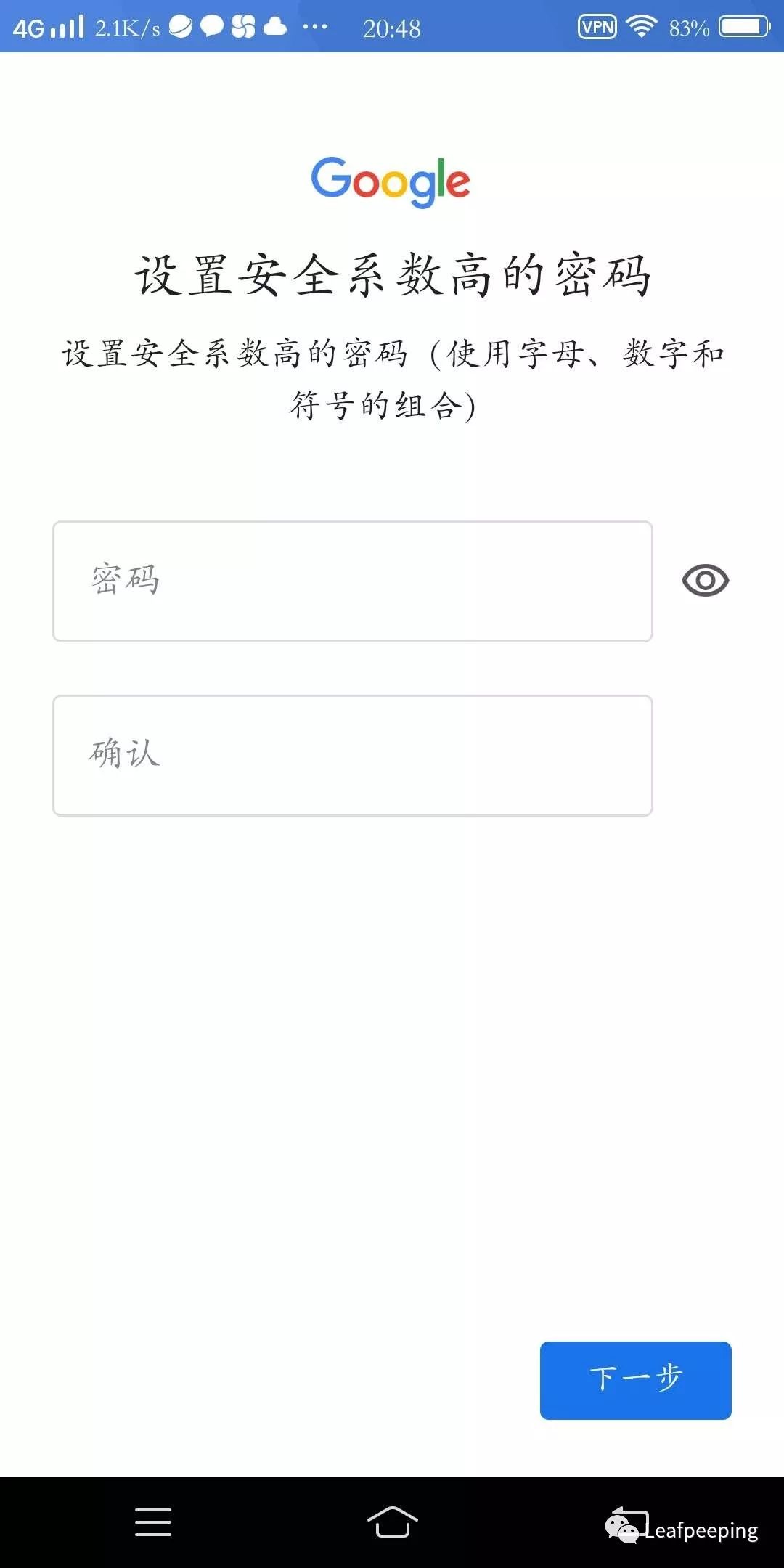Go to the system home screen

click(x=392, y=1522)
